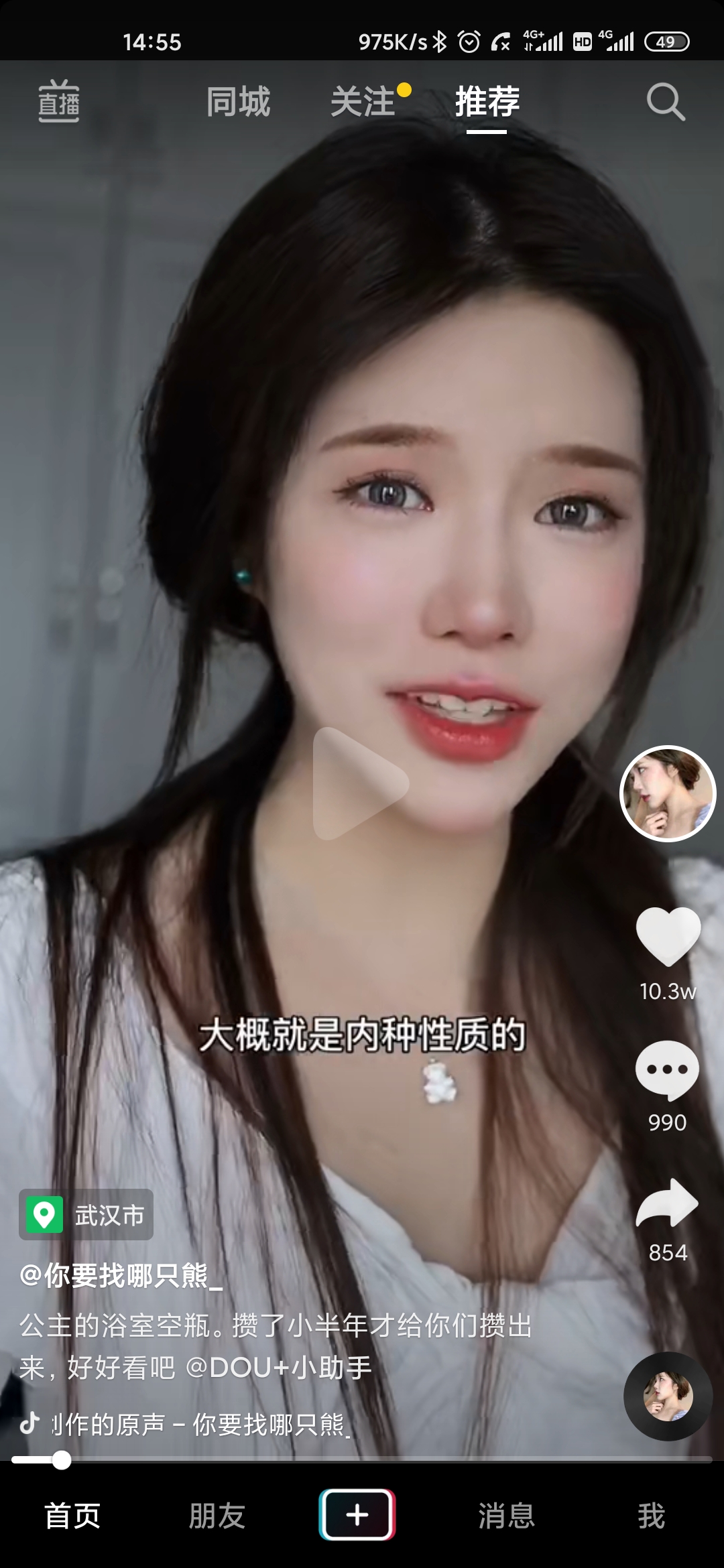Open the spinning music disc

pos(668,1396)
